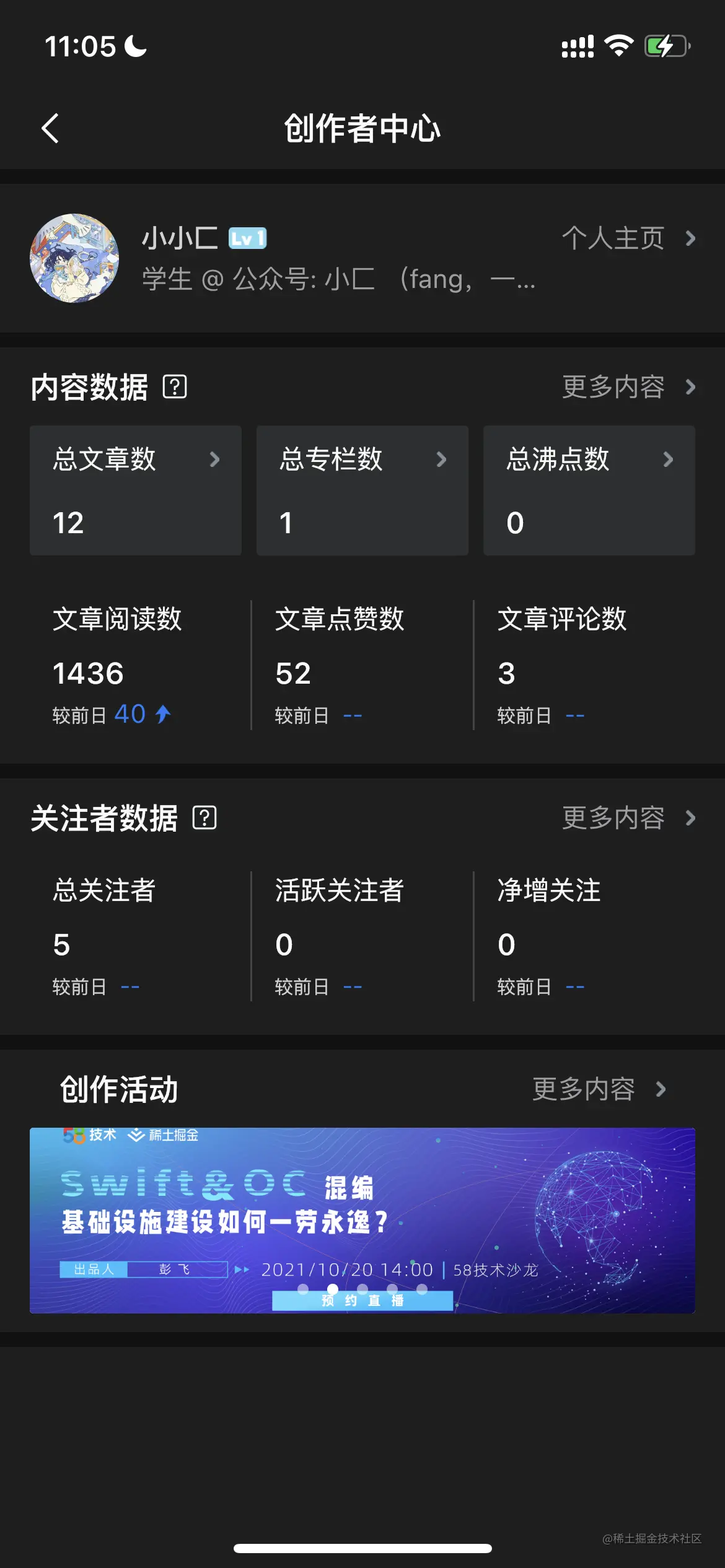The width and height of the screenshot is (725, 1568).
Task: Tap the 小小匚 profile avatar
Action: [x=74, y=258]
